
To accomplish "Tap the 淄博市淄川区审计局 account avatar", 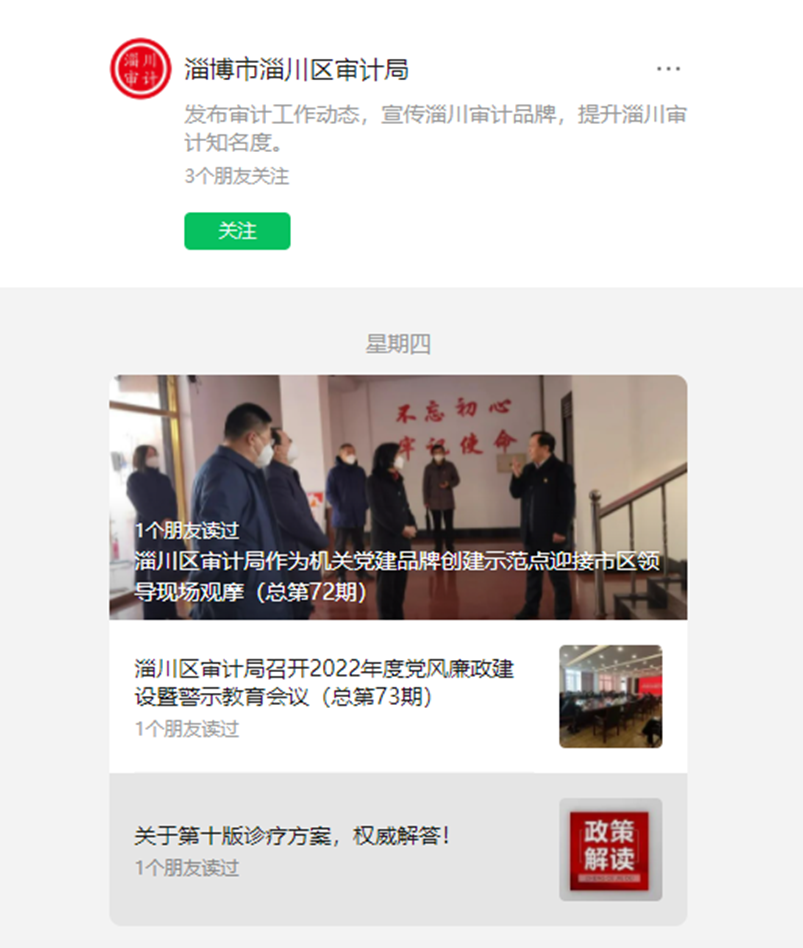I will (x=141, y=69).
